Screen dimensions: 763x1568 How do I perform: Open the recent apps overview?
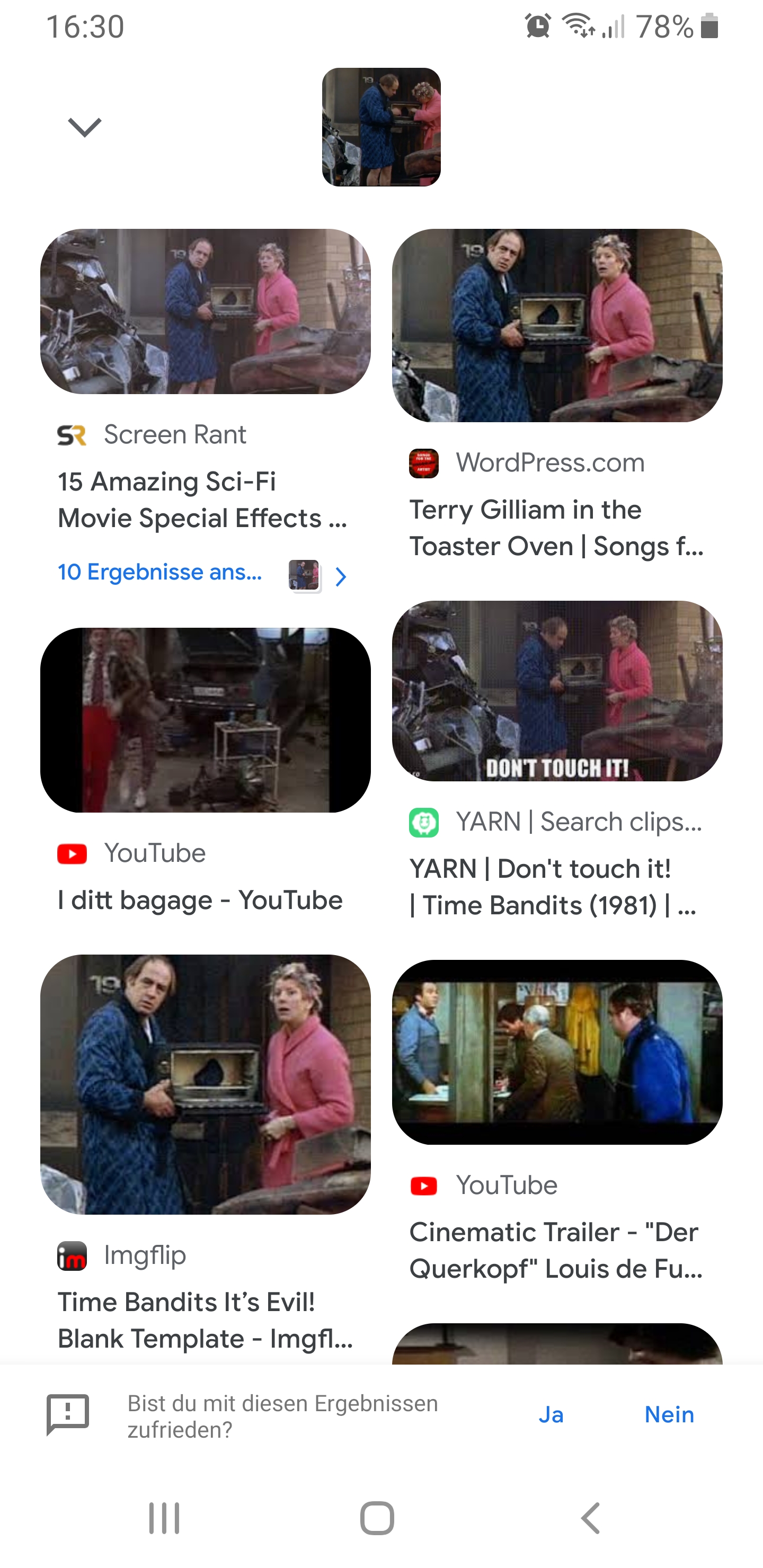(x=164, y=1518)
